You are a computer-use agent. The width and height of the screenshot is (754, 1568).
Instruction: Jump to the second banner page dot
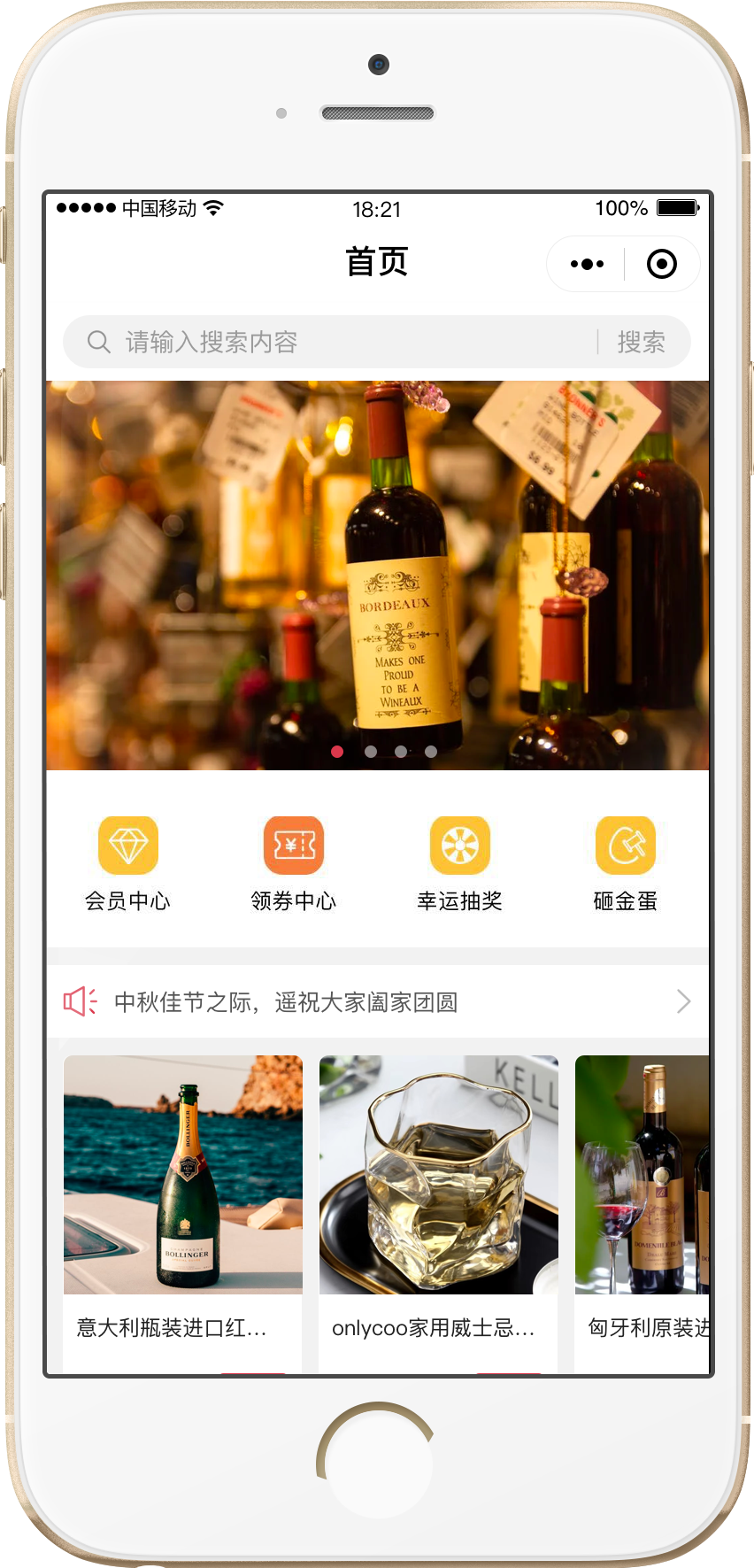[371, 752]
